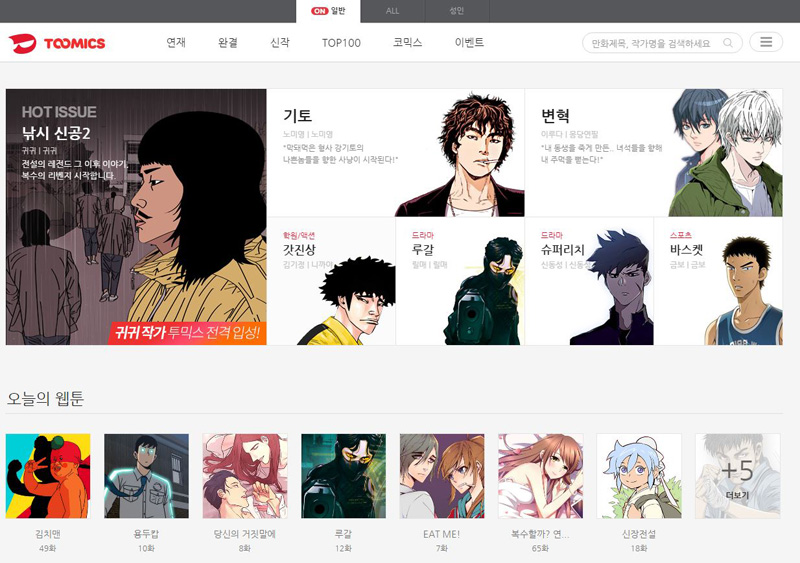Open the 이벤트 page

(x=469, y=43)
